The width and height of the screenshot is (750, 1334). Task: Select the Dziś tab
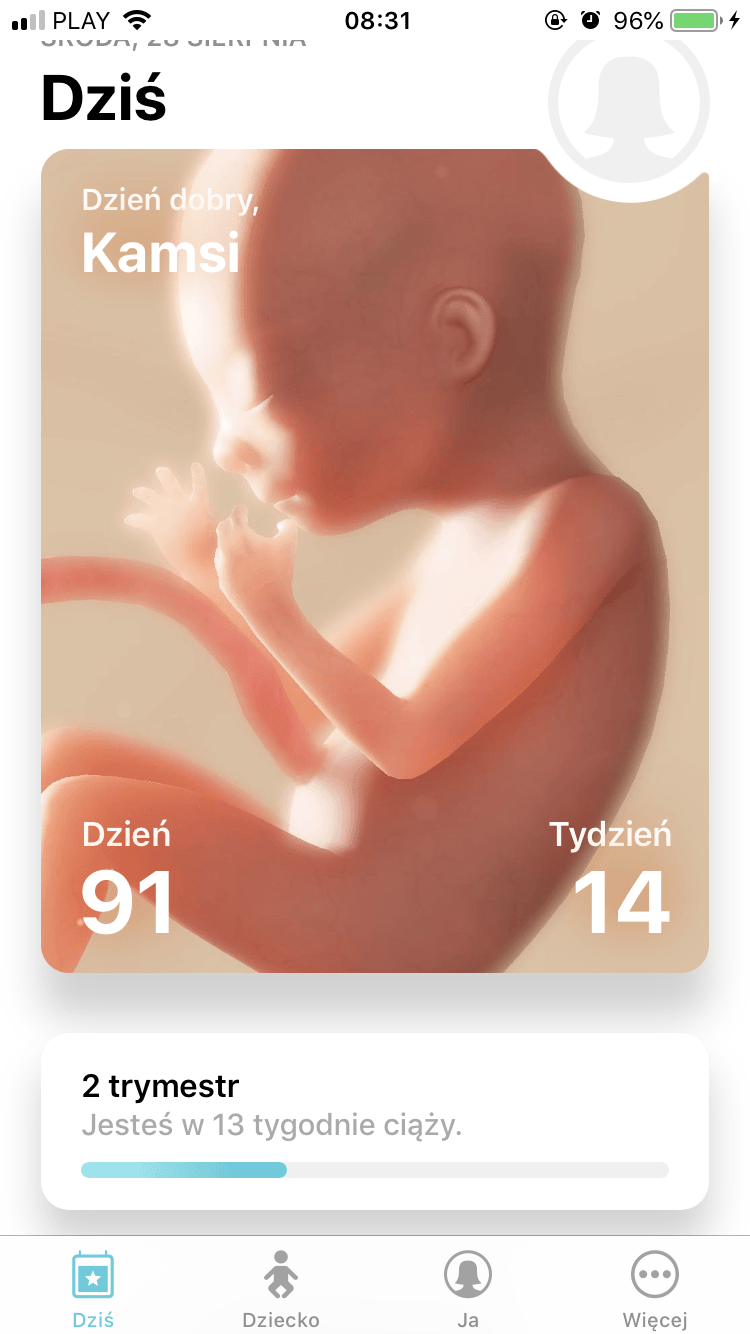(93, 1288)
